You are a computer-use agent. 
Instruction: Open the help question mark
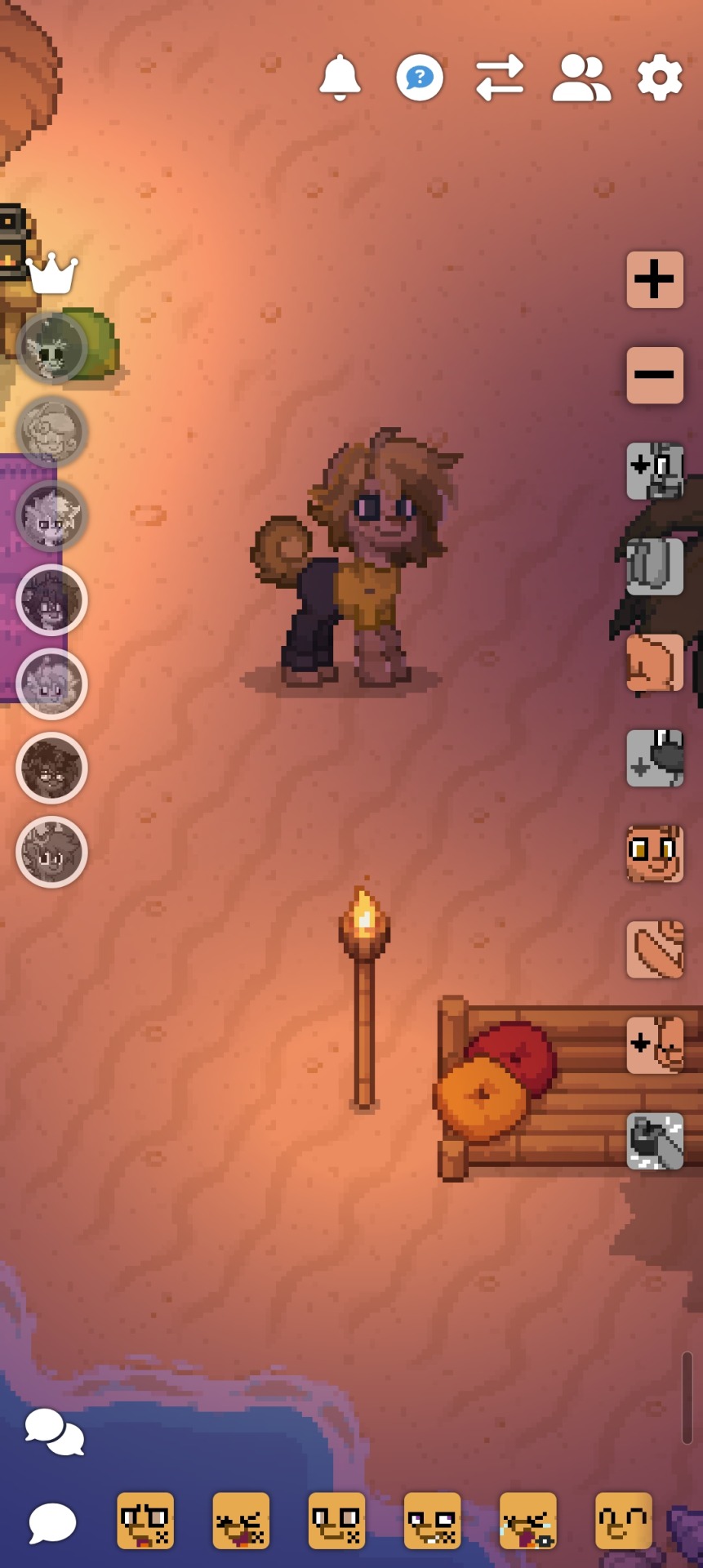[x=420, y=78]
